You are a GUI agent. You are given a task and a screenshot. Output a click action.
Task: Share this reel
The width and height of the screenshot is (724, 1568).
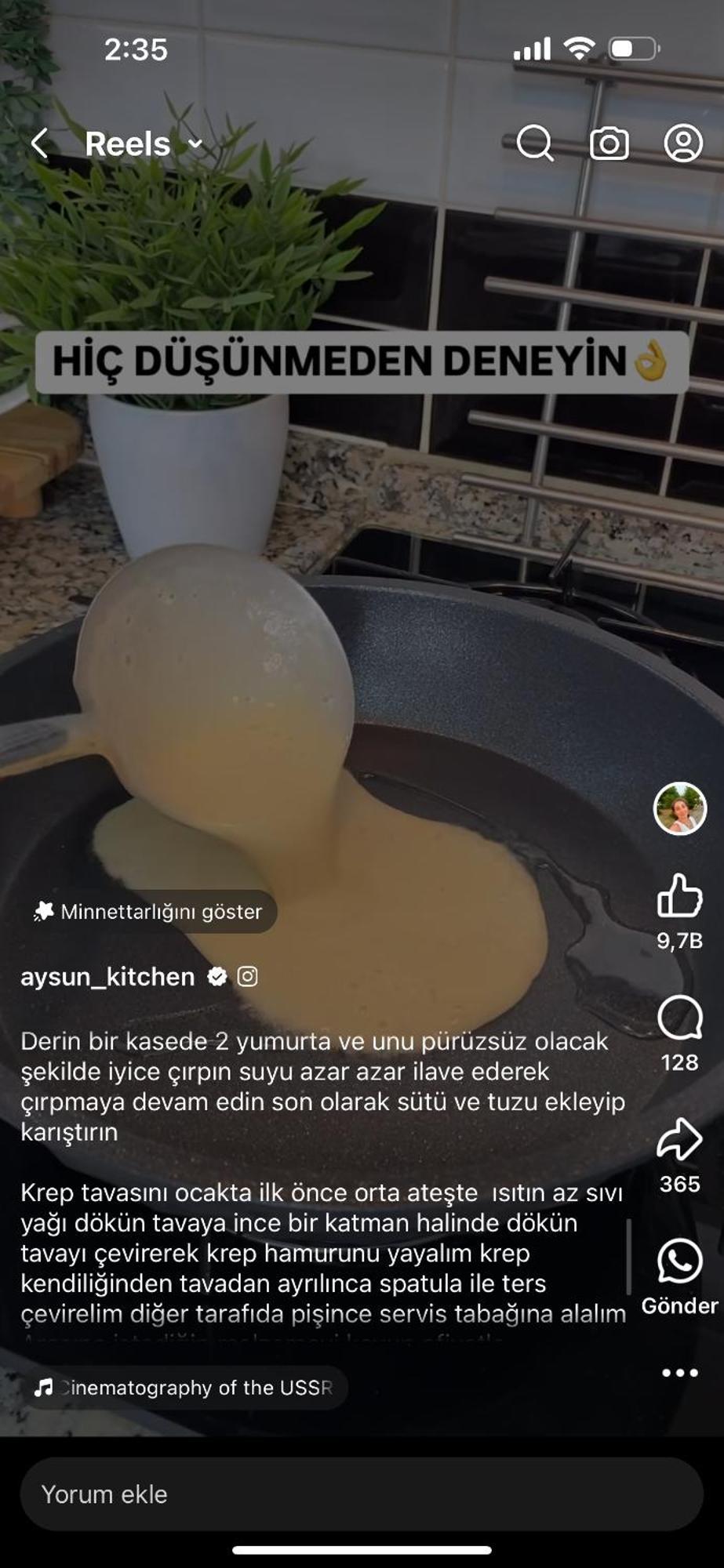(679, 1140)
